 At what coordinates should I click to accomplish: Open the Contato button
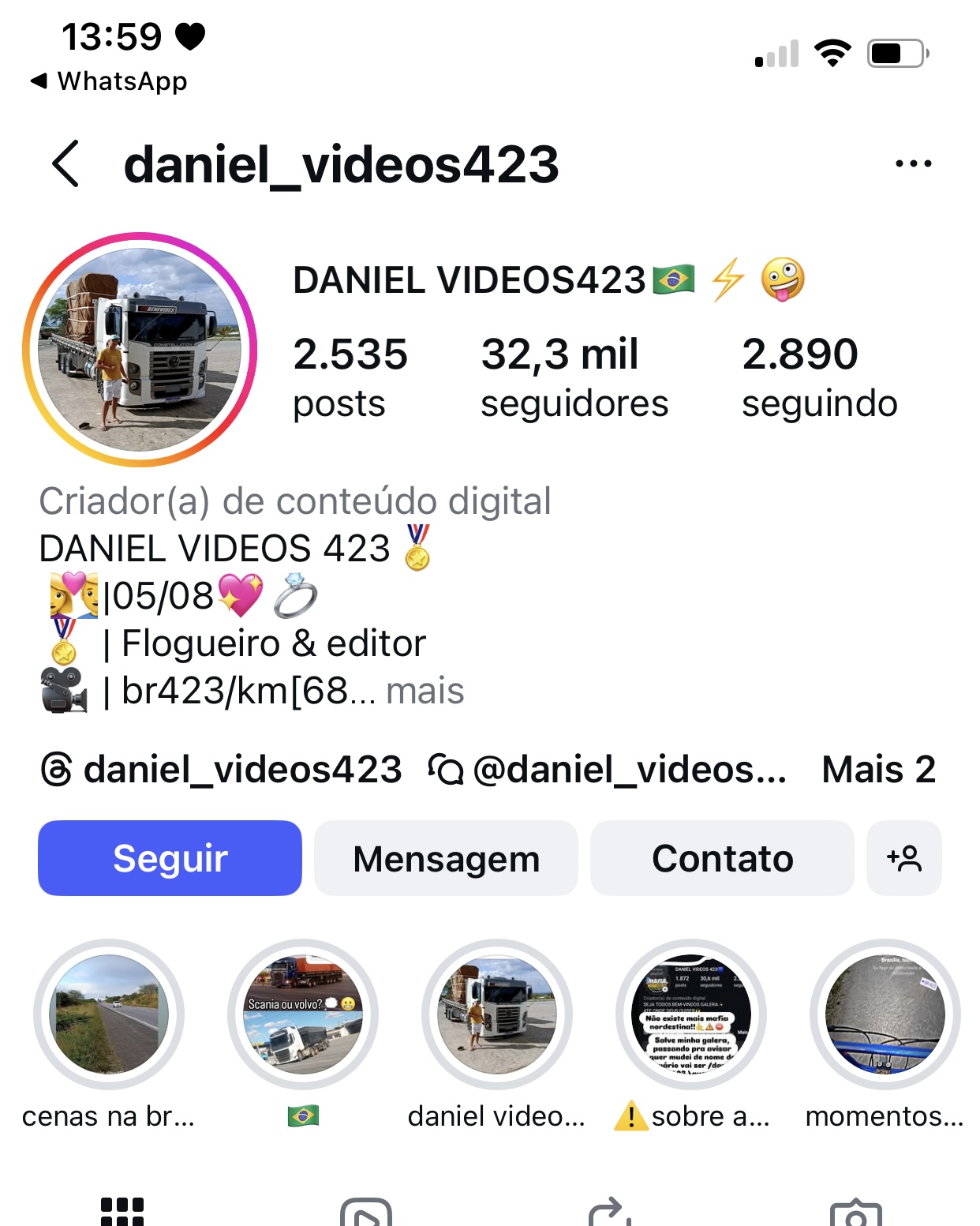[x=722, y=858]
